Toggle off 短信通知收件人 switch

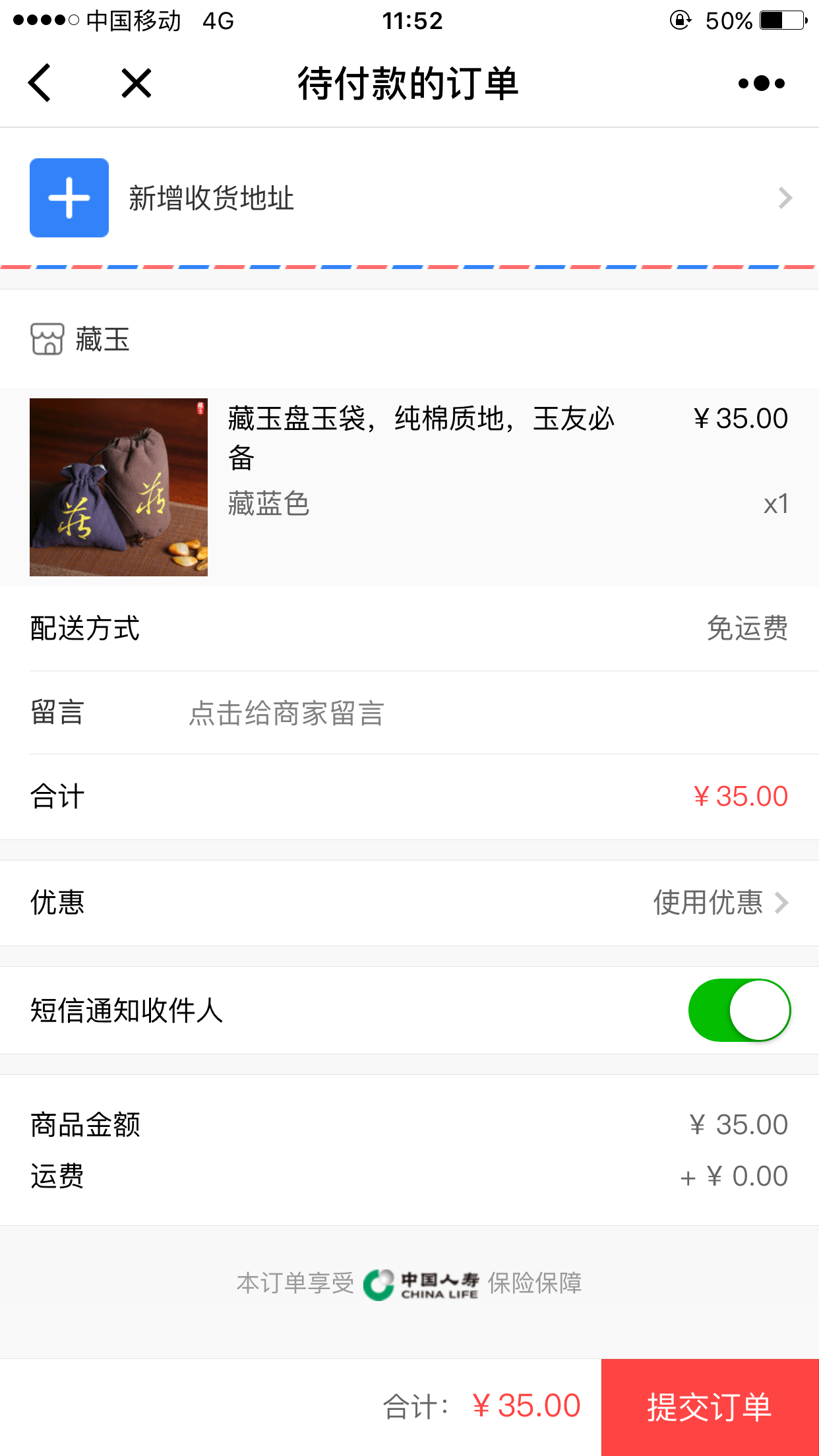click(739, 1010)
